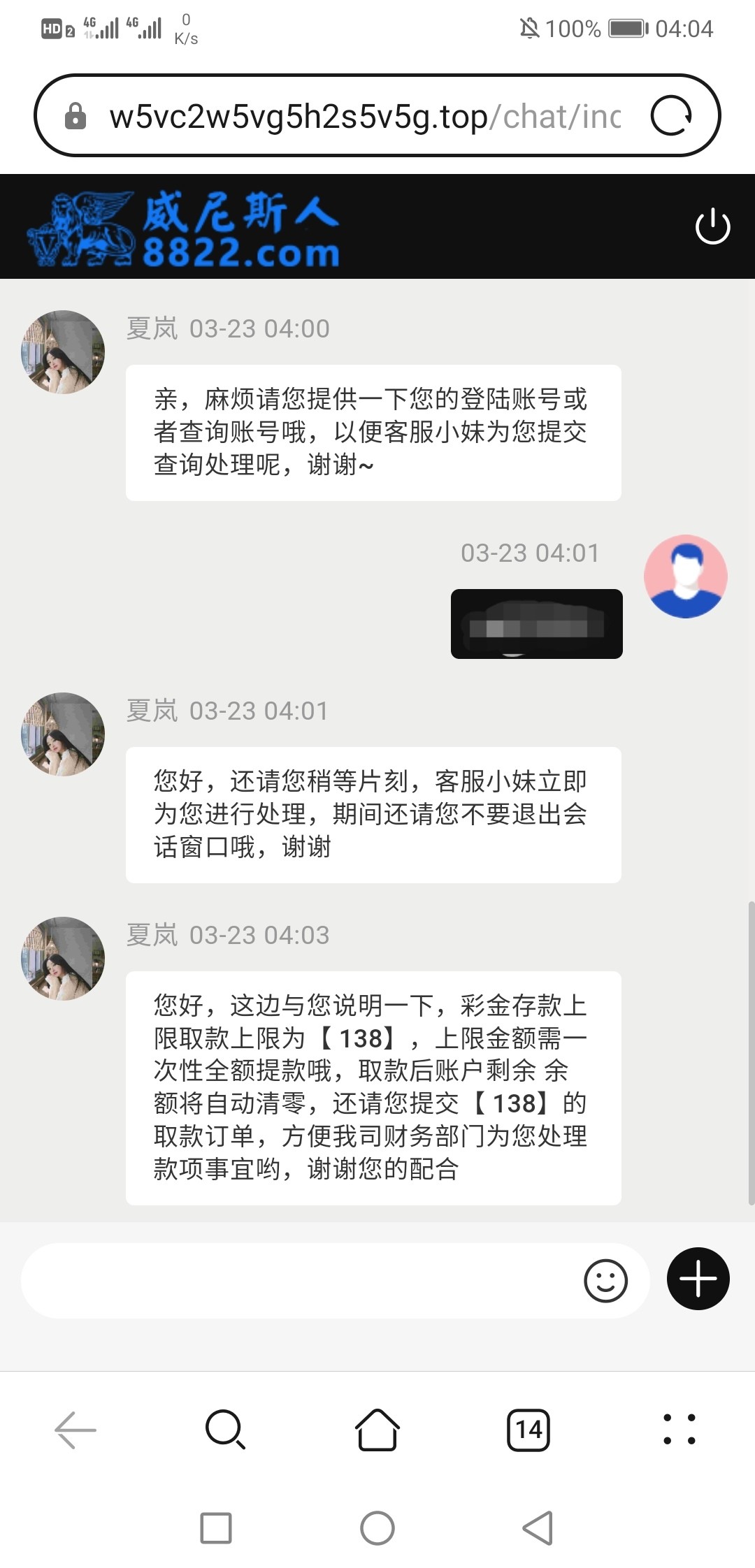Open the 14 tabs switcher
755x1568 pixels.
point(528,1430)
